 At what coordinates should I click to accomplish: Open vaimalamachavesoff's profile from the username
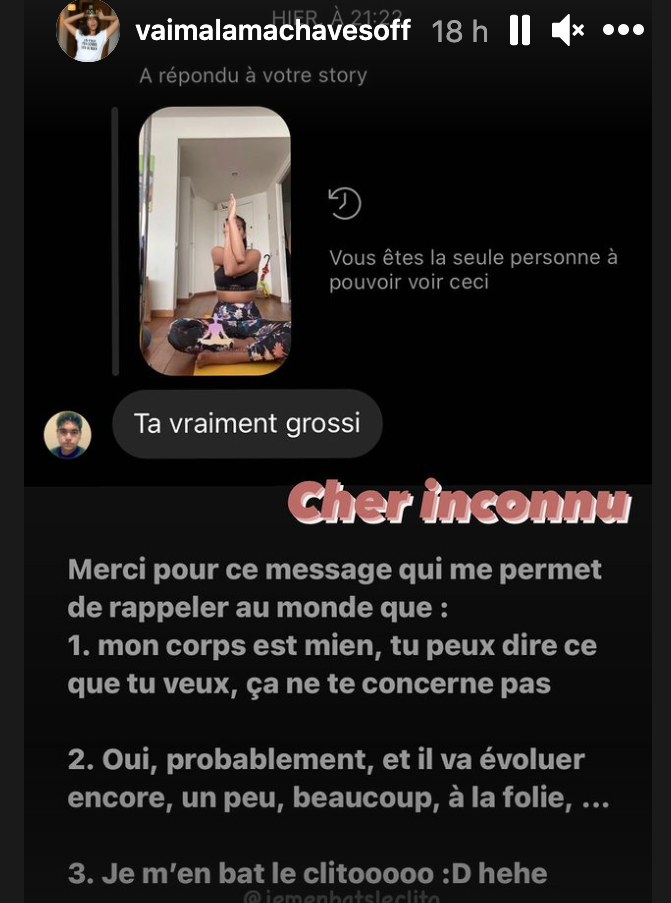pyautogui.click(x=272, y=30)
